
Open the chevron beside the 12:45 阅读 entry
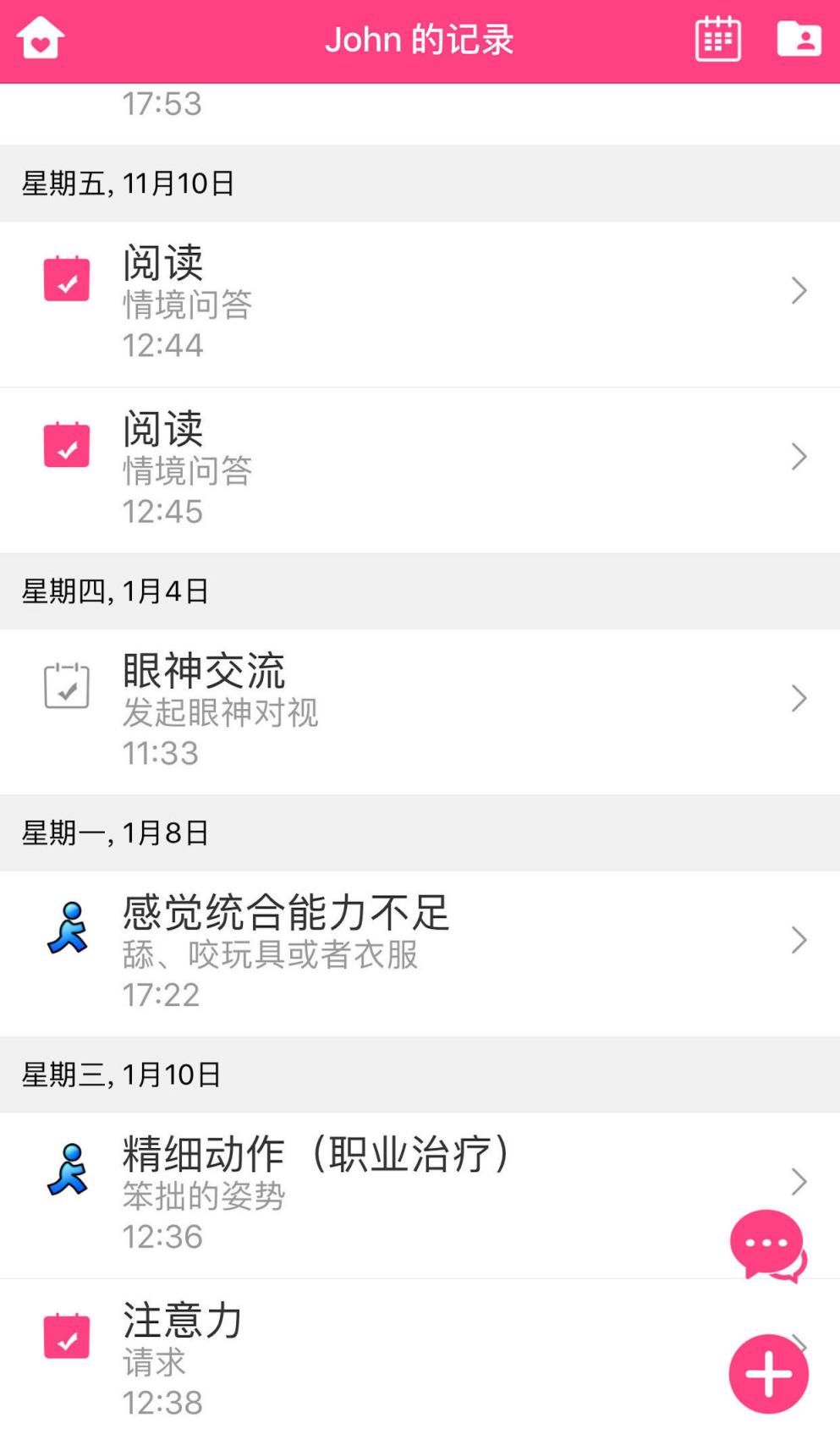coord(799,458)
